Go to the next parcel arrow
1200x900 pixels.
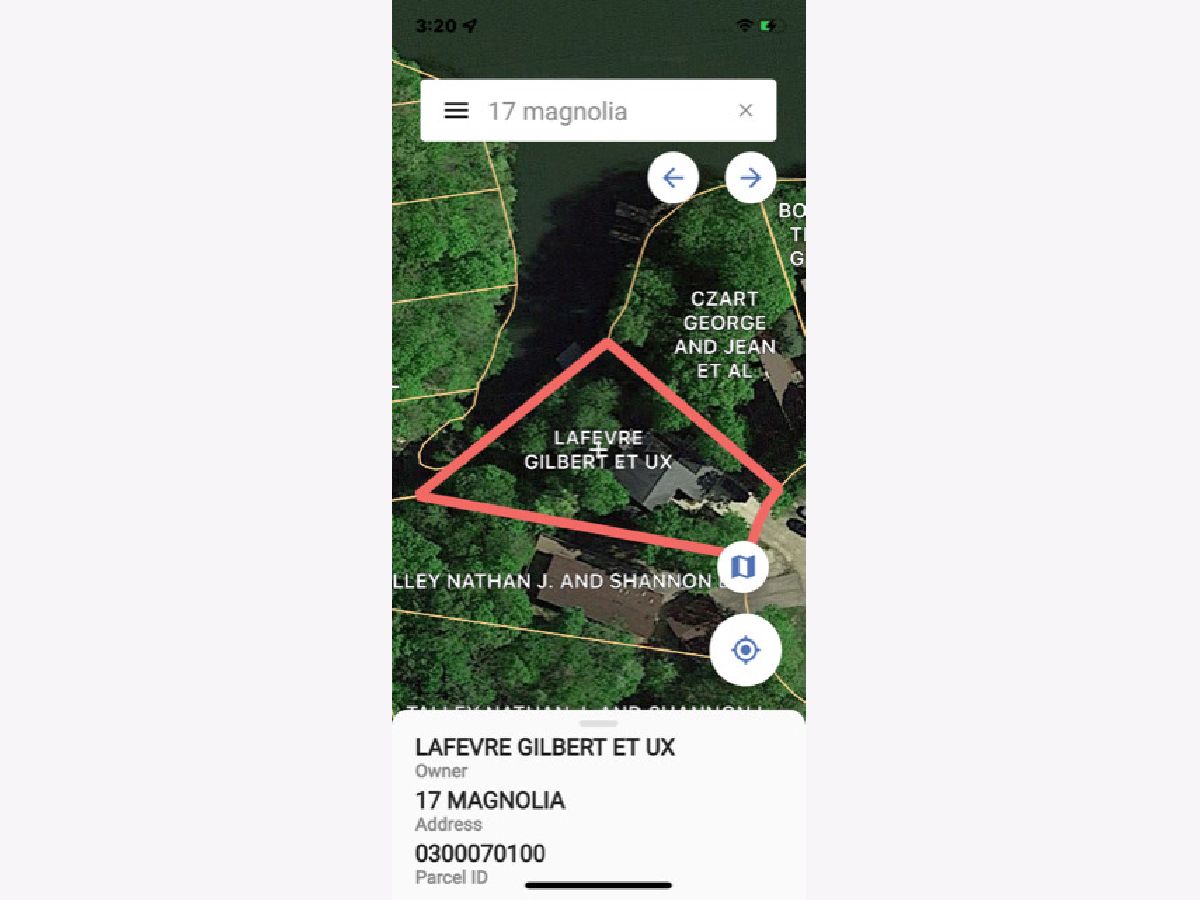pos(750,179)
